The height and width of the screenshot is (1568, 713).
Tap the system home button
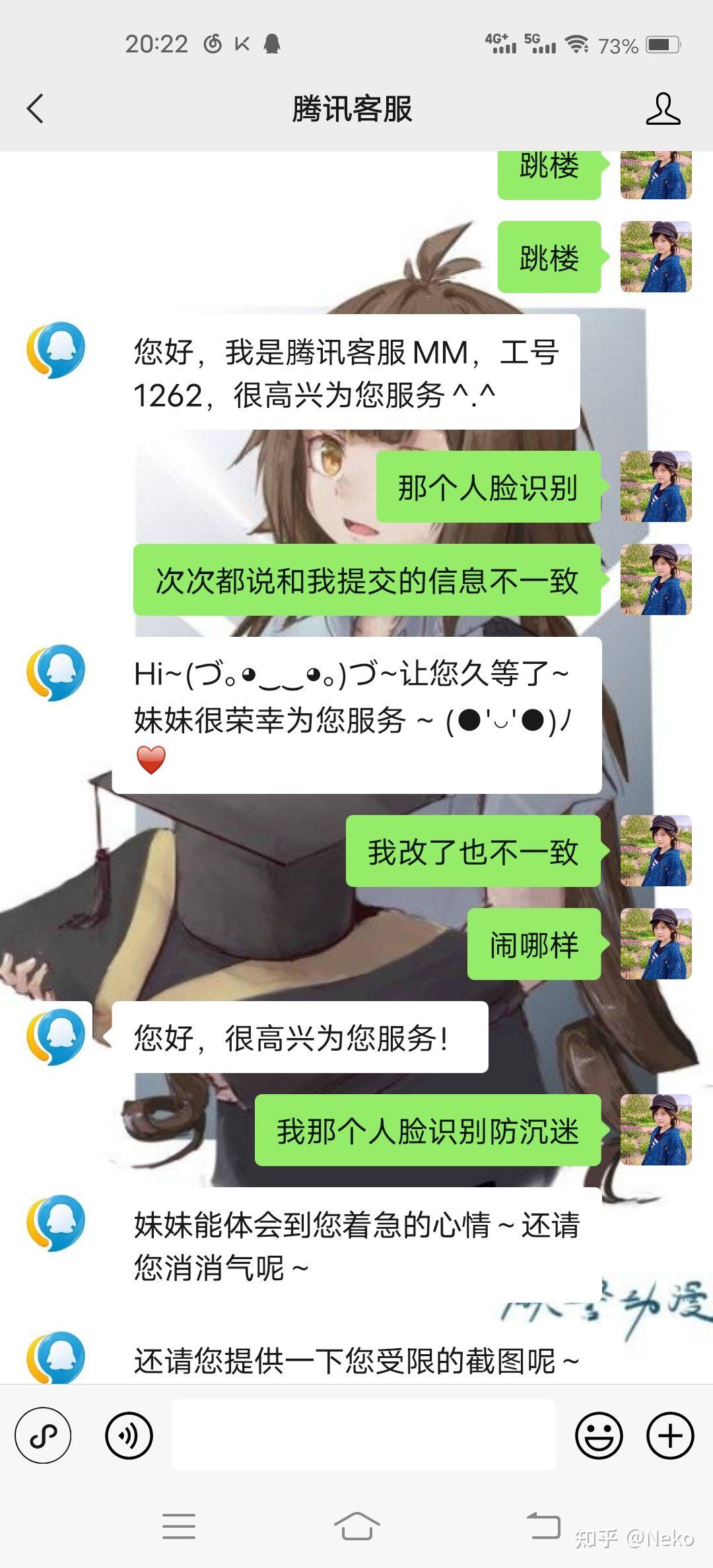point(356,1526)
